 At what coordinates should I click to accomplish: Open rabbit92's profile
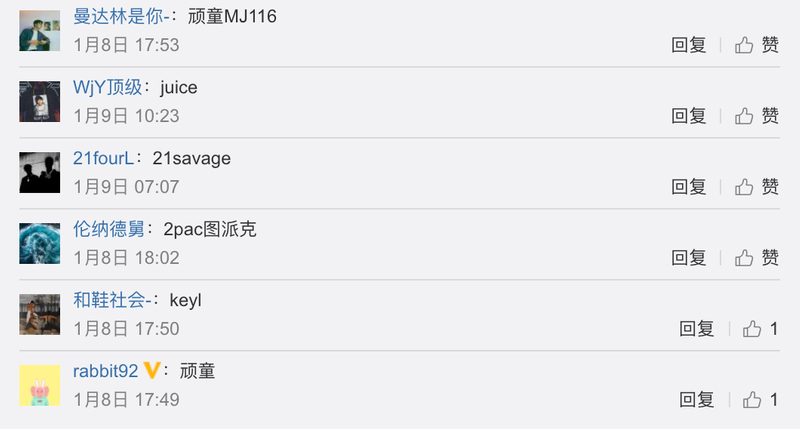pos(105,371)
